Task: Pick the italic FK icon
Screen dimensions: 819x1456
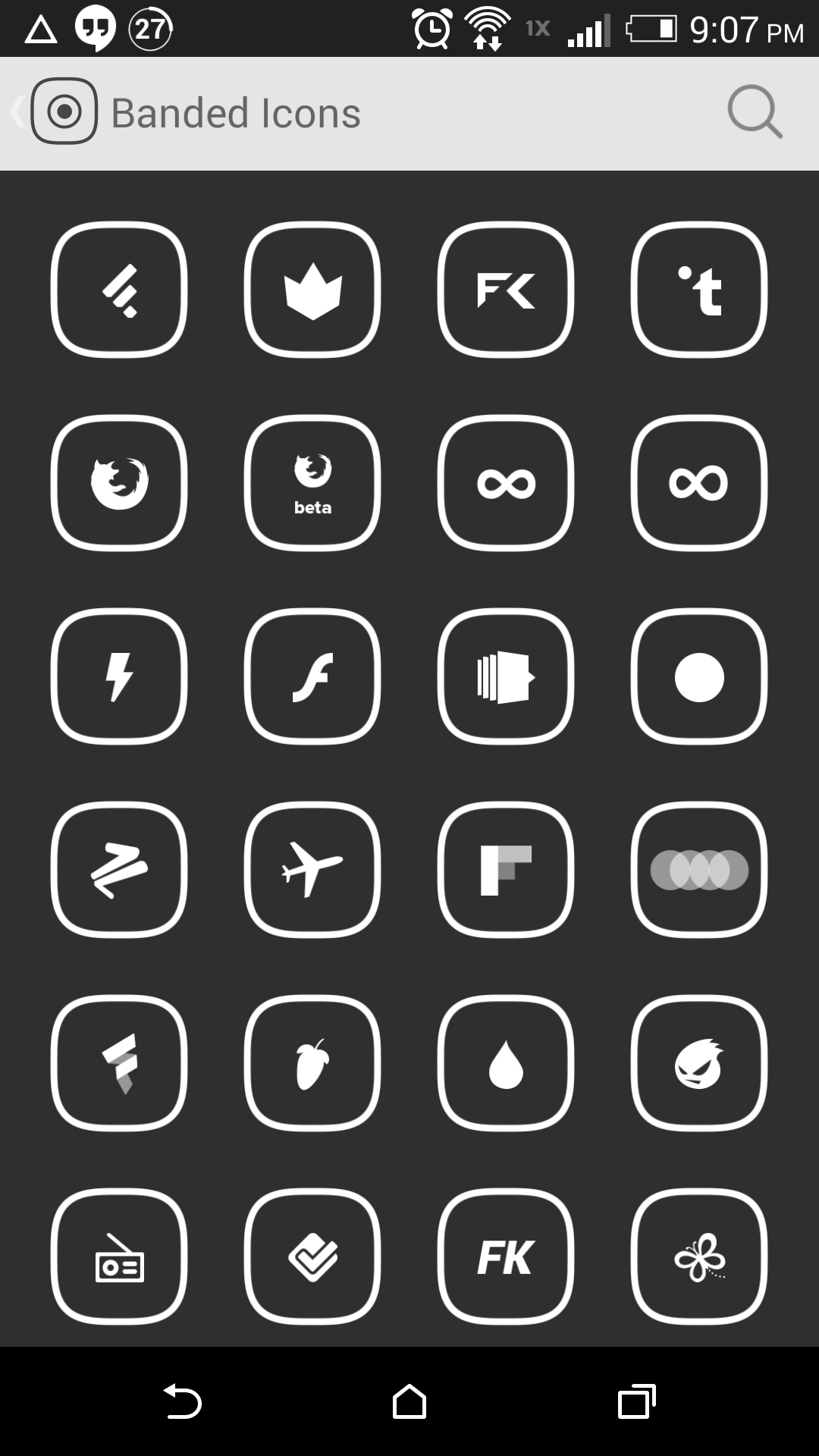Action: pyautogui.click(x=506, y=1257)
